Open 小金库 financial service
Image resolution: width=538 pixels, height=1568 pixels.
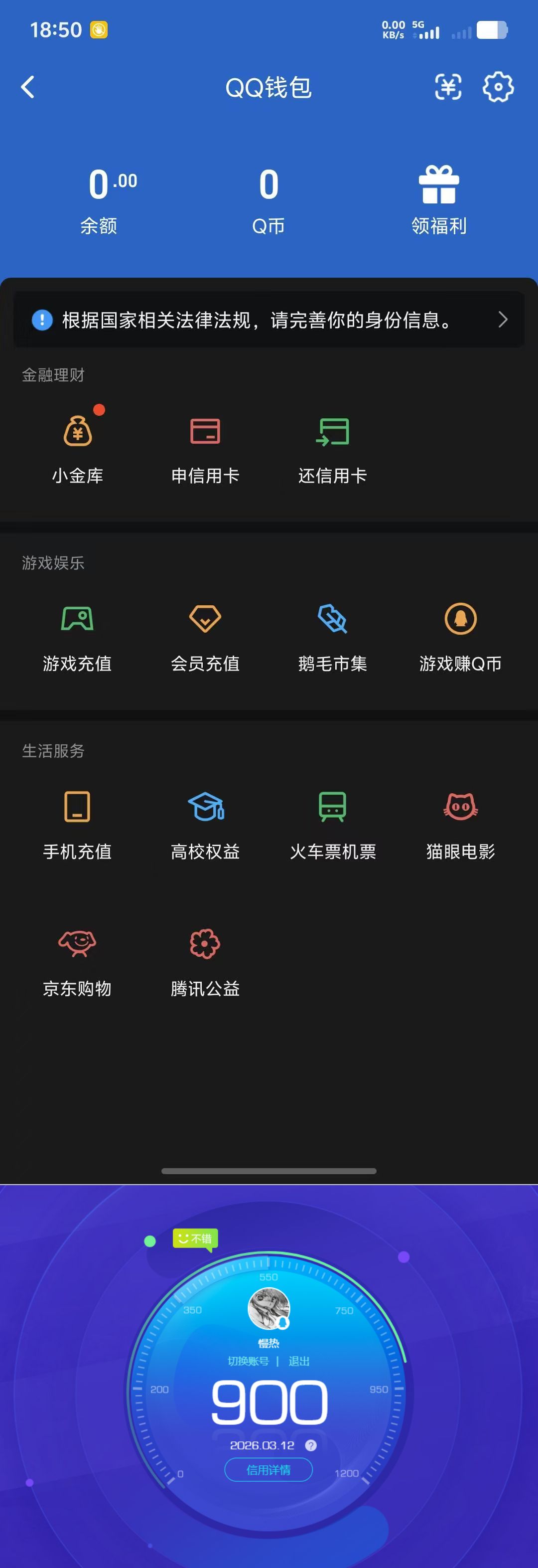point(77,444)
